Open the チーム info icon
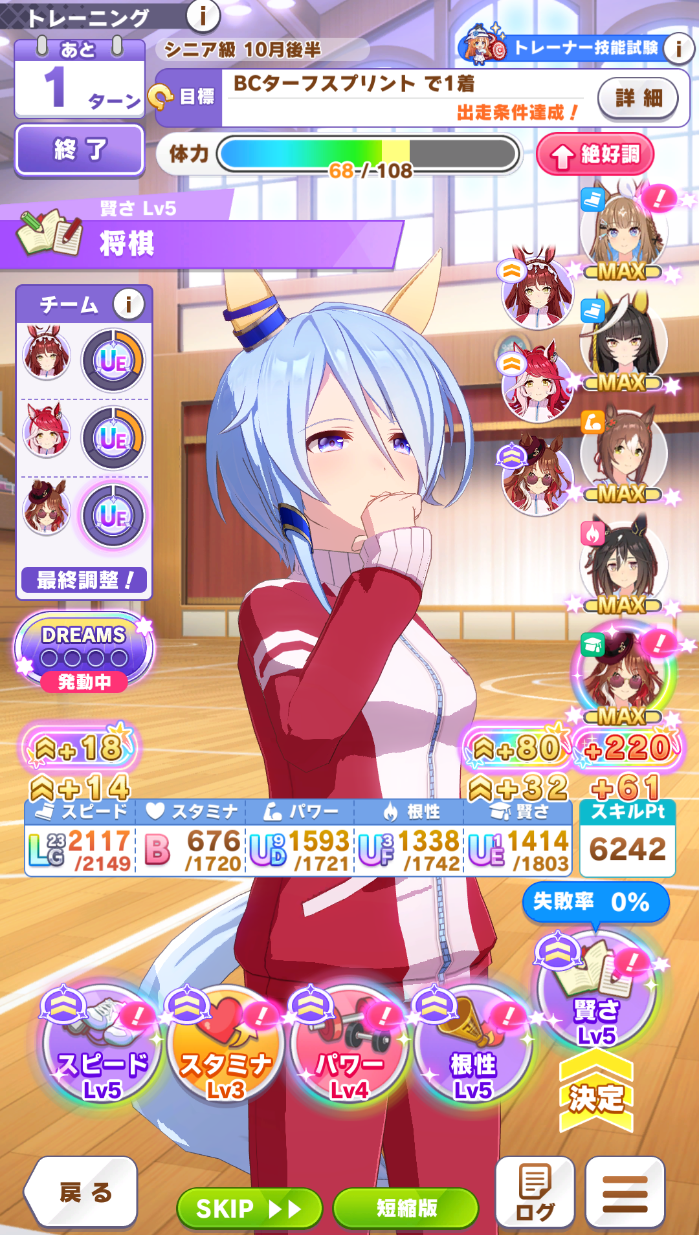 pos(127,303)
